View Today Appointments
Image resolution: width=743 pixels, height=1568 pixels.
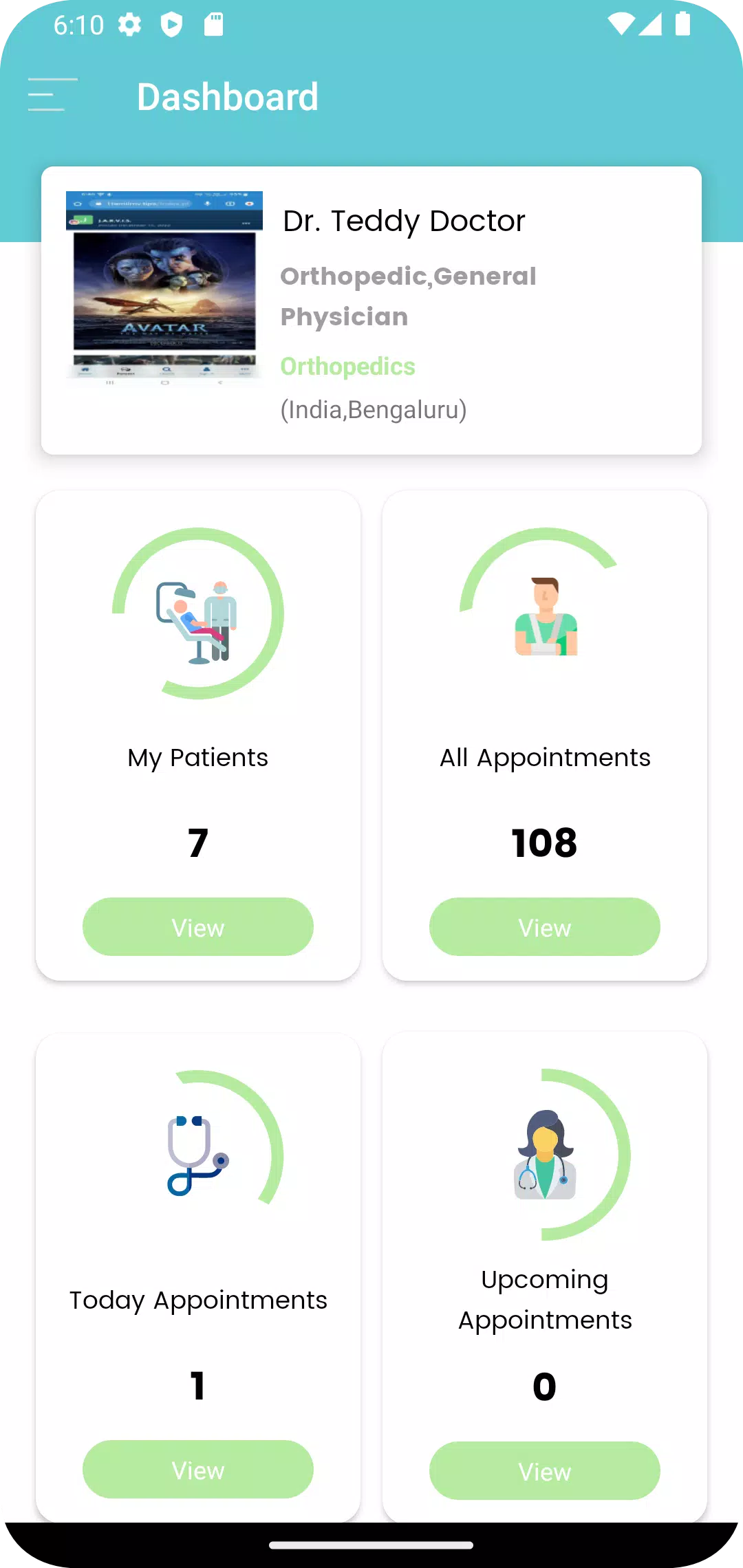[198, 1469]
